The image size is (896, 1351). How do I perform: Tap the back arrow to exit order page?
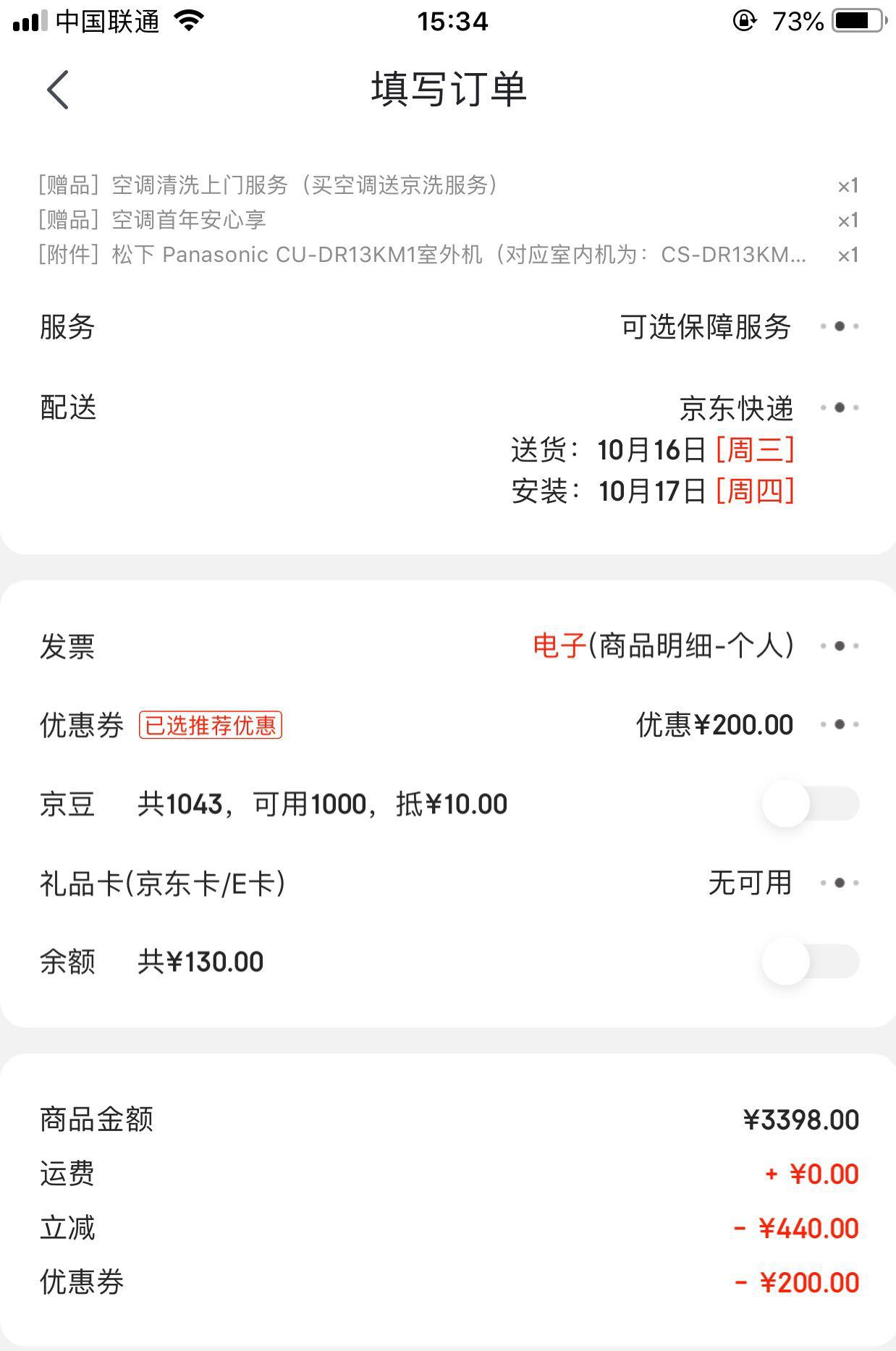click(x=57, y=90)
